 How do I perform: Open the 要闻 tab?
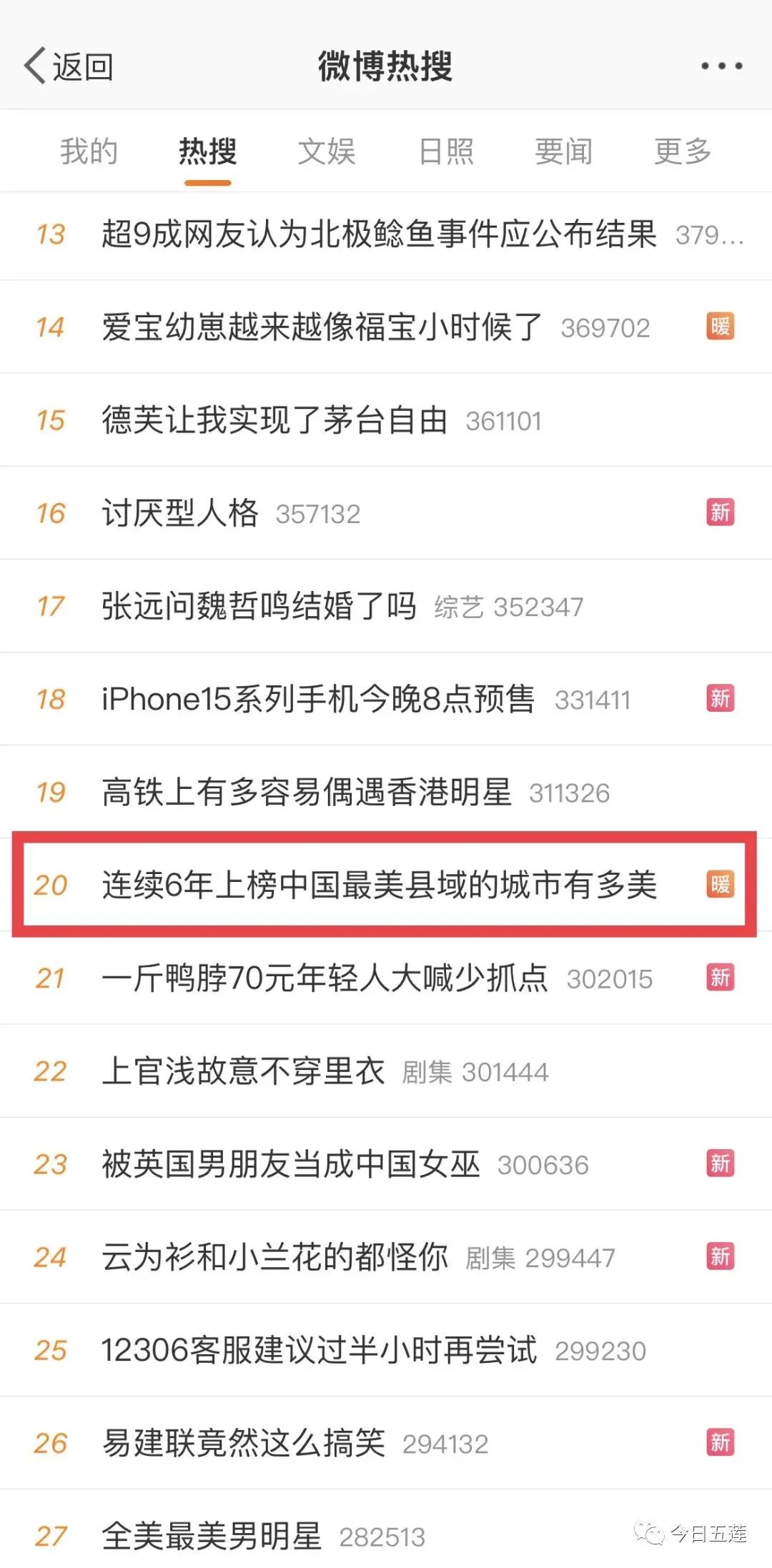pyautogui.click(x=564, y=152)
